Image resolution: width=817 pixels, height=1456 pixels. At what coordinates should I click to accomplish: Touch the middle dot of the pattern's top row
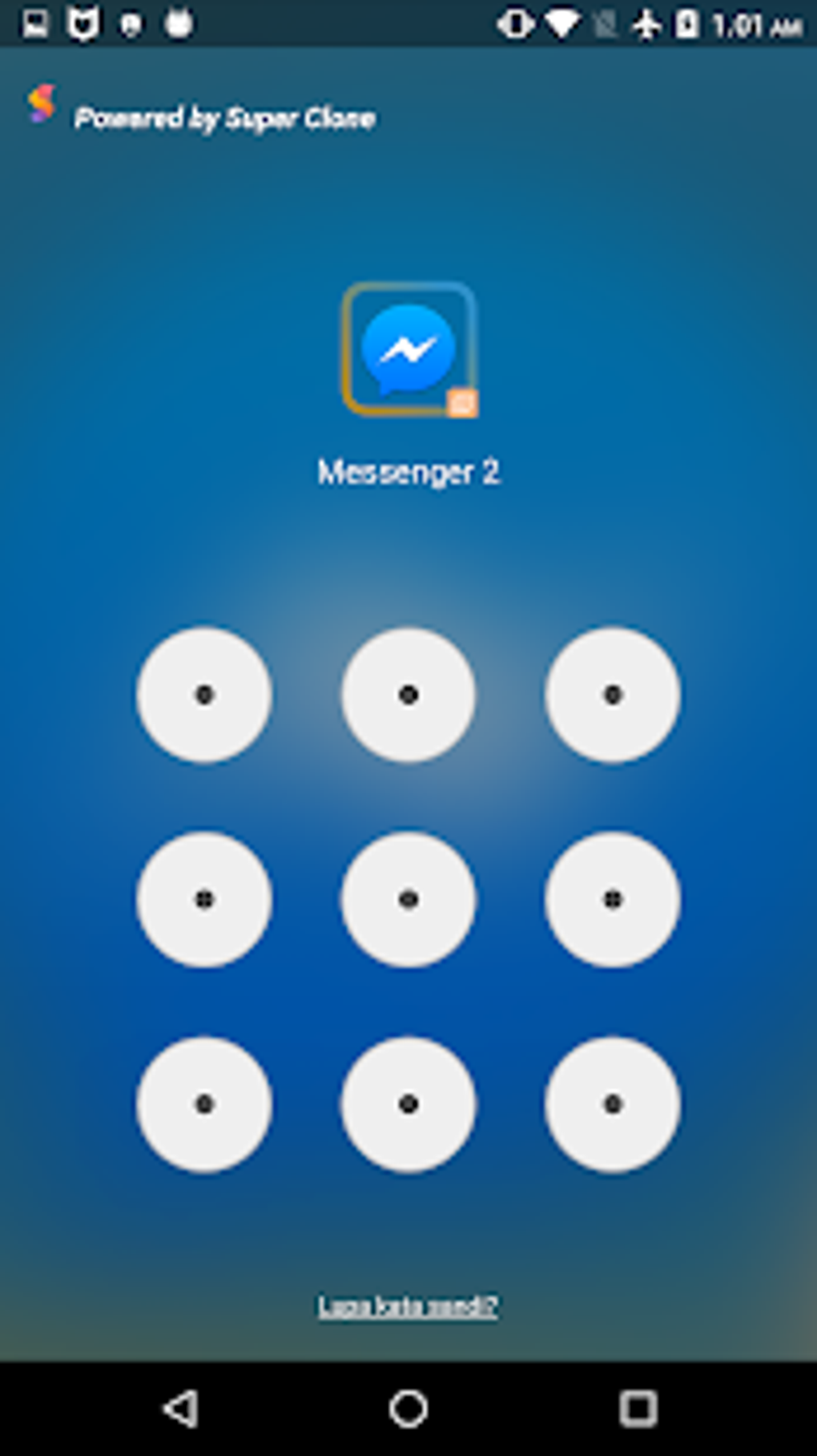(x=408, y=695)
